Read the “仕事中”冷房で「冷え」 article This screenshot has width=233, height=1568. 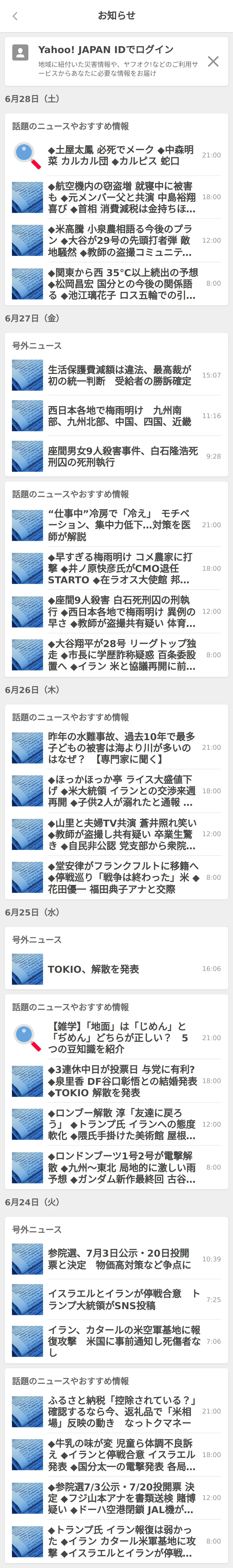click(122, 525)
